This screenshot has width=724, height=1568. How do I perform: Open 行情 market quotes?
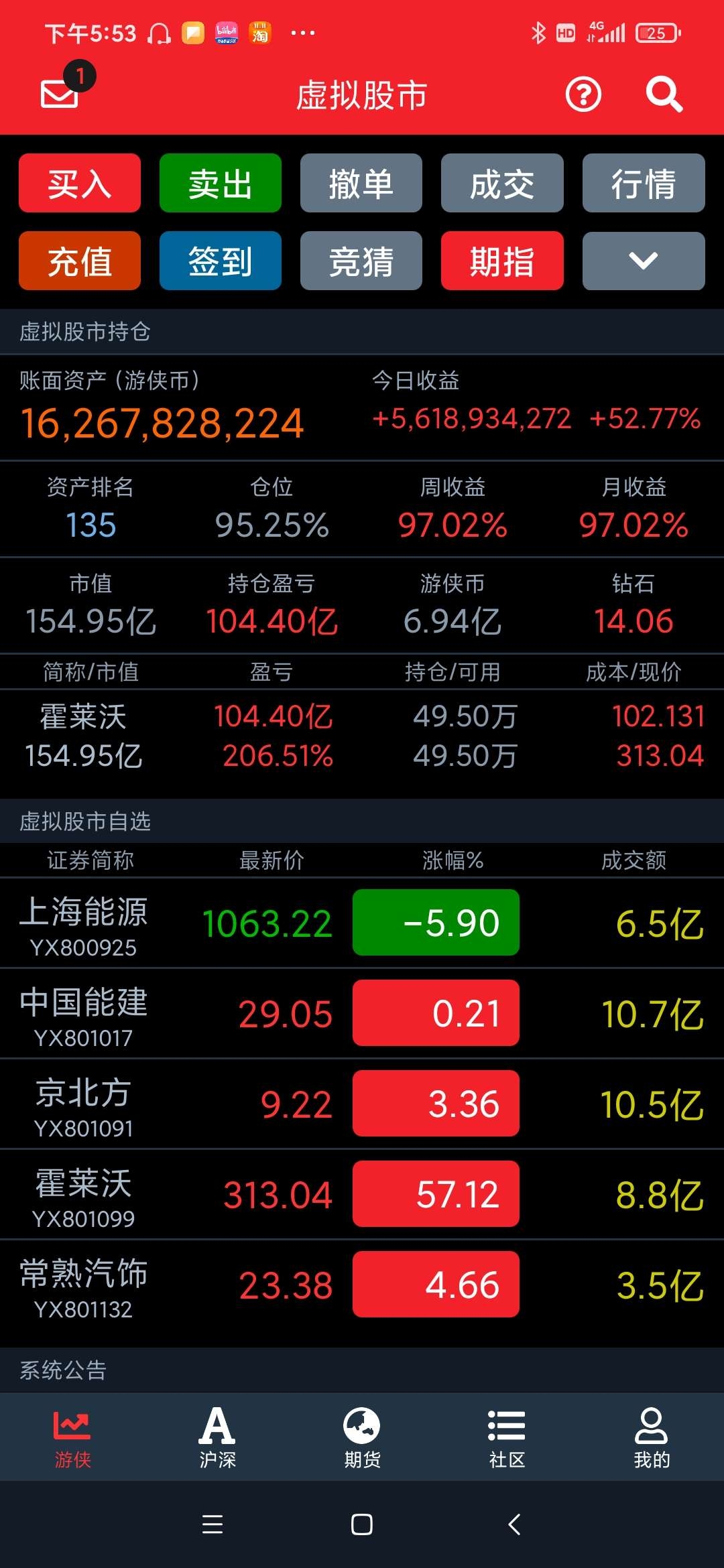click(644, 183)
